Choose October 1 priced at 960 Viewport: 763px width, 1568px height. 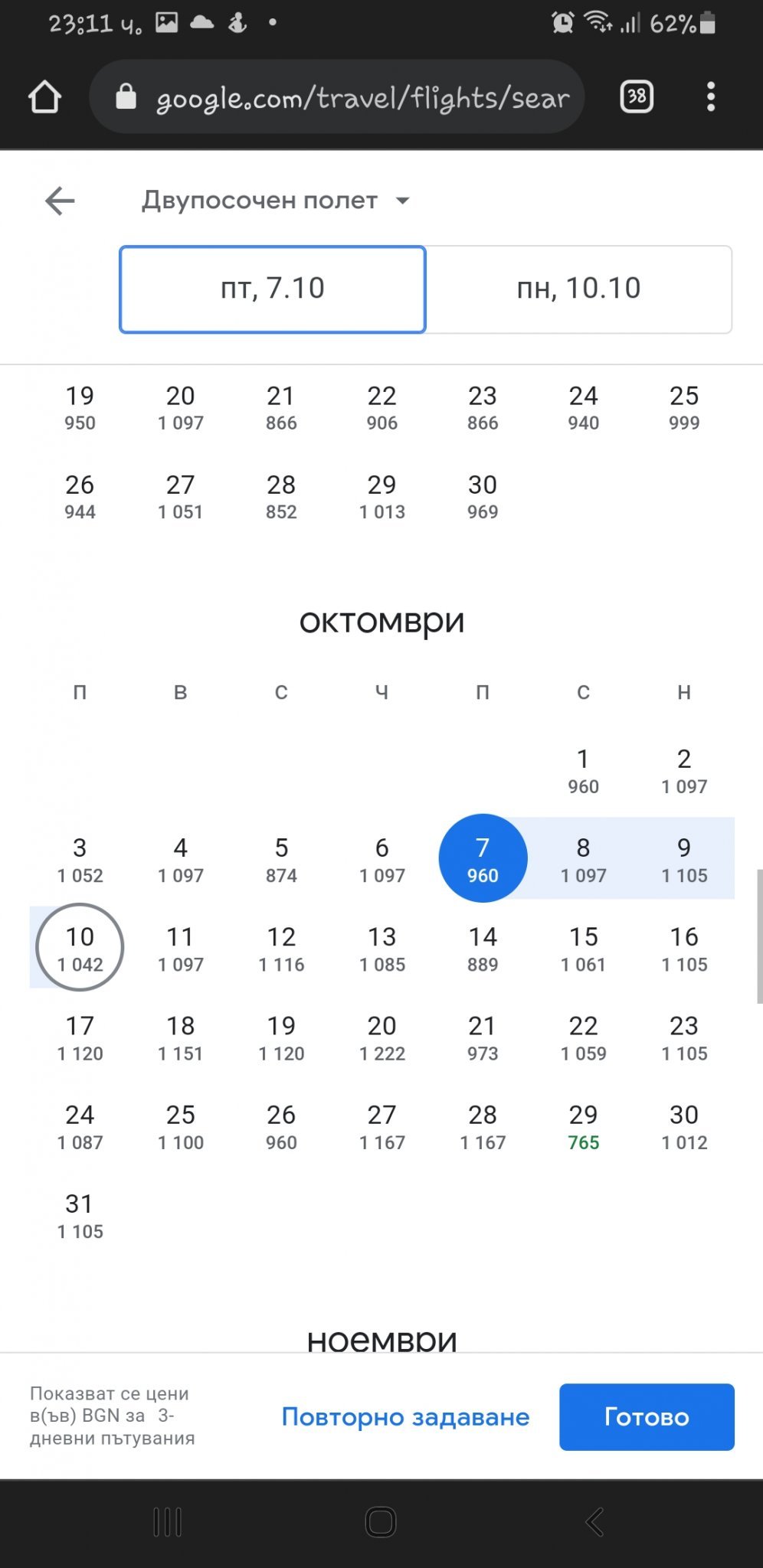click(583, 771)
